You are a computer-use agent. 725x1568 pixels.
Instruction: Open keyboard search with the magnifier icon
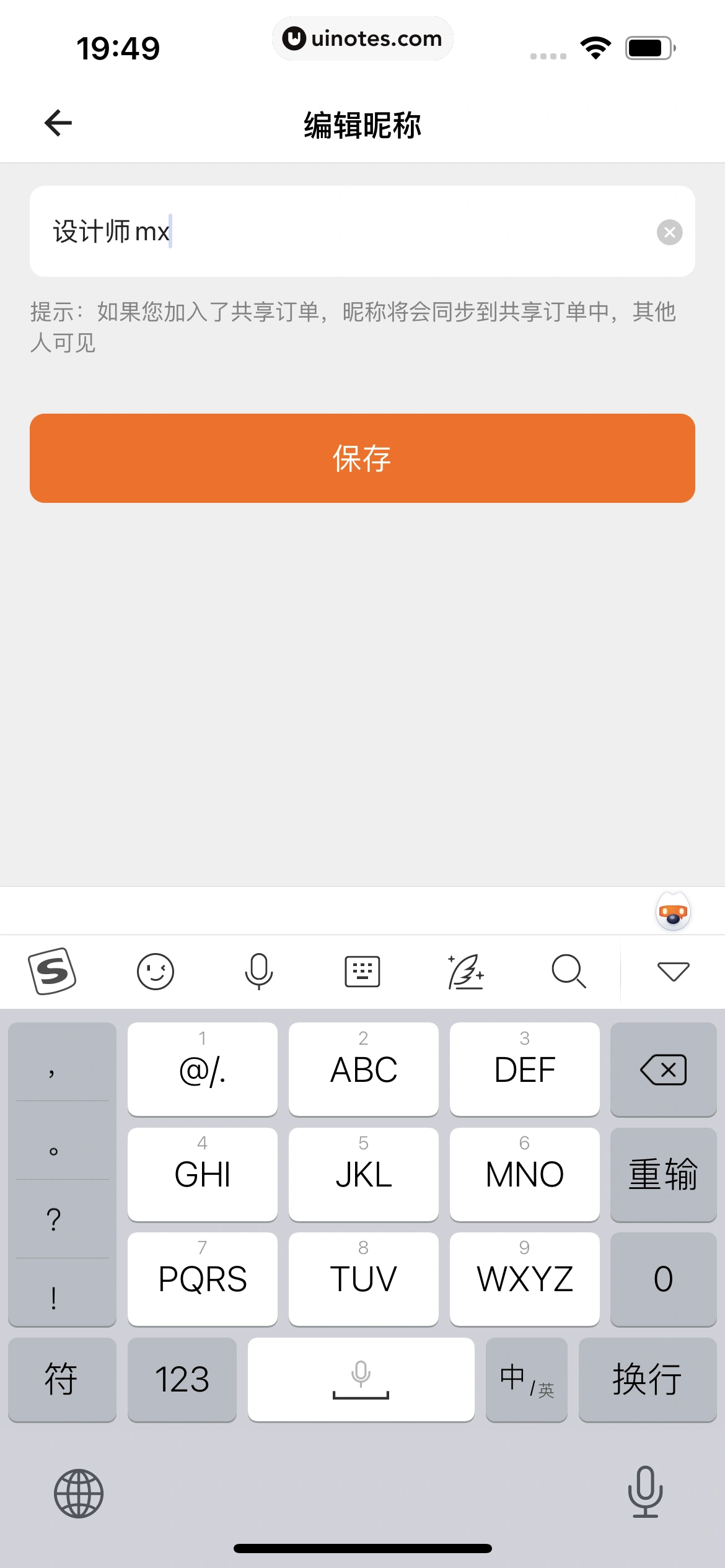(x=568, y=970)
